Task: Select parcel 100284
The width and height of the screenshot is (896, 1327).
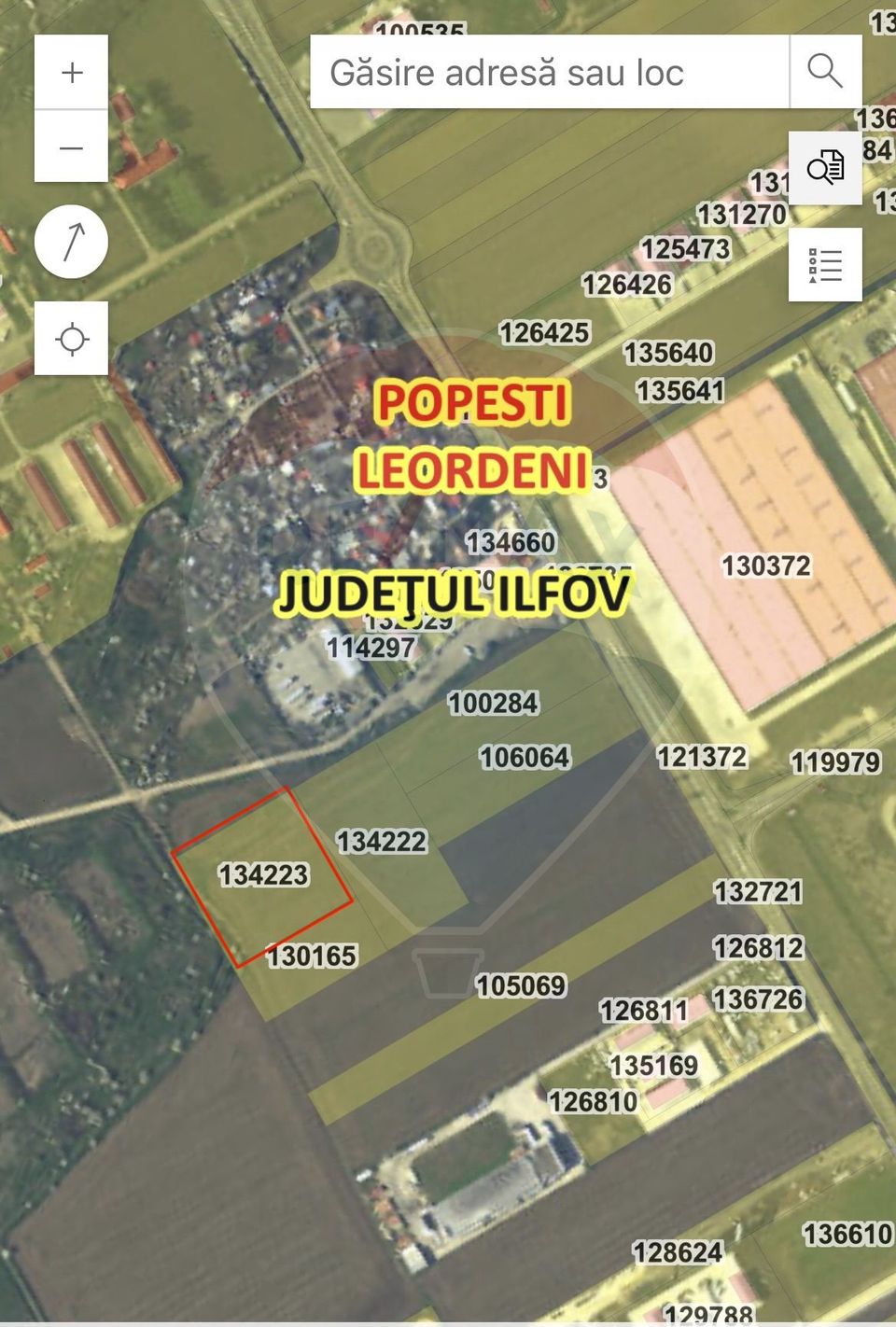Action: coord(495,704)
